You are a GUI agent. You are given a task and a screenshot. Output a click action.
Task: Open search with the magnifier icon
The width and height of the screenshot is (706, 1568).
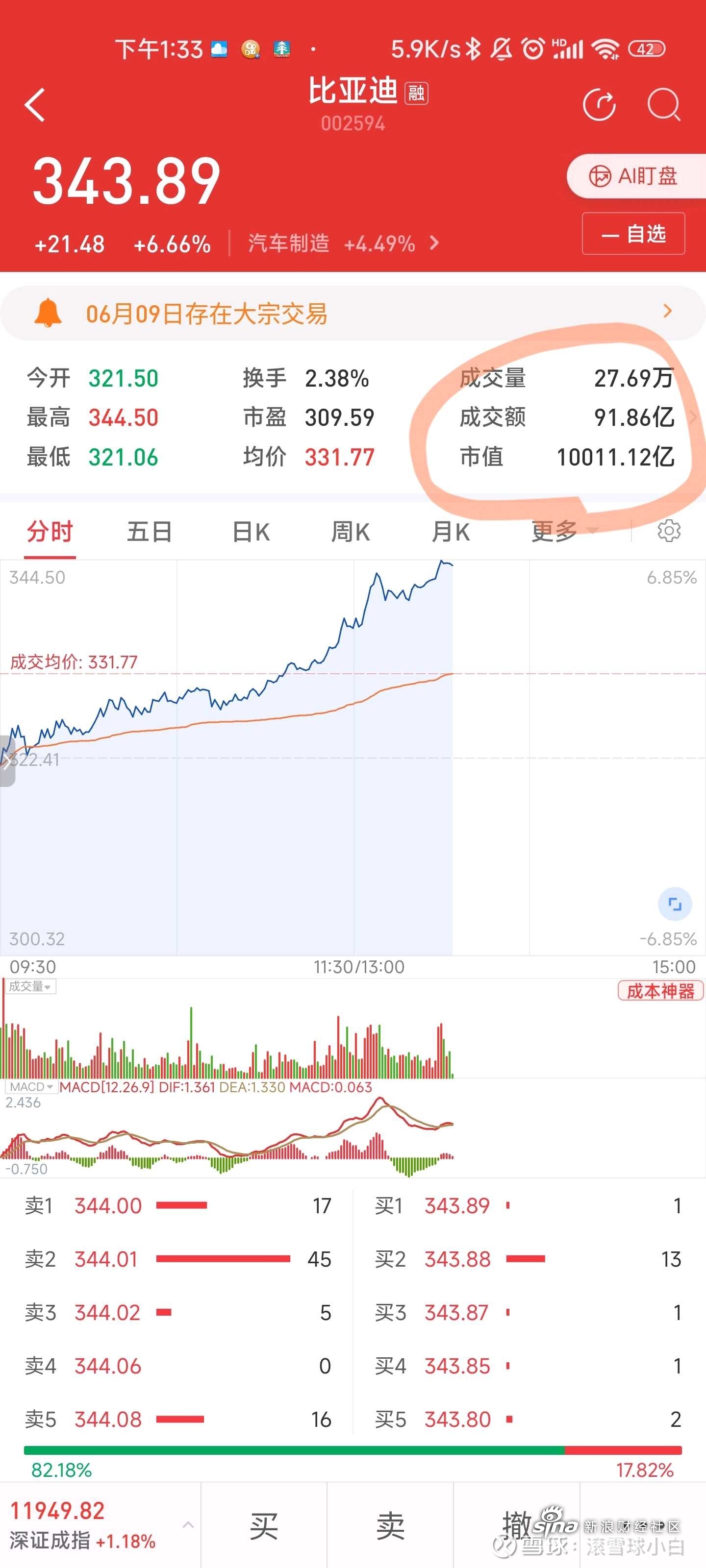pos(664,105)
